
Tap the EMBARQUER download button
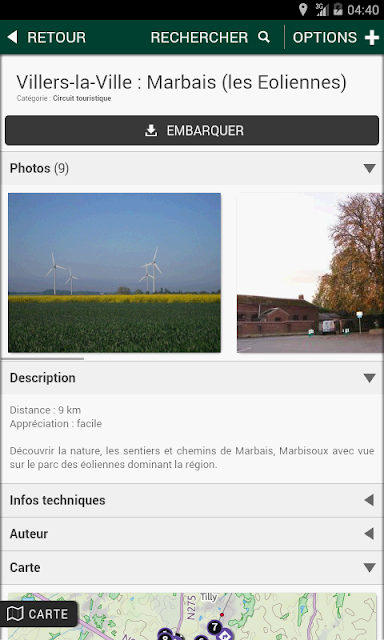click(x=192, y=130)
